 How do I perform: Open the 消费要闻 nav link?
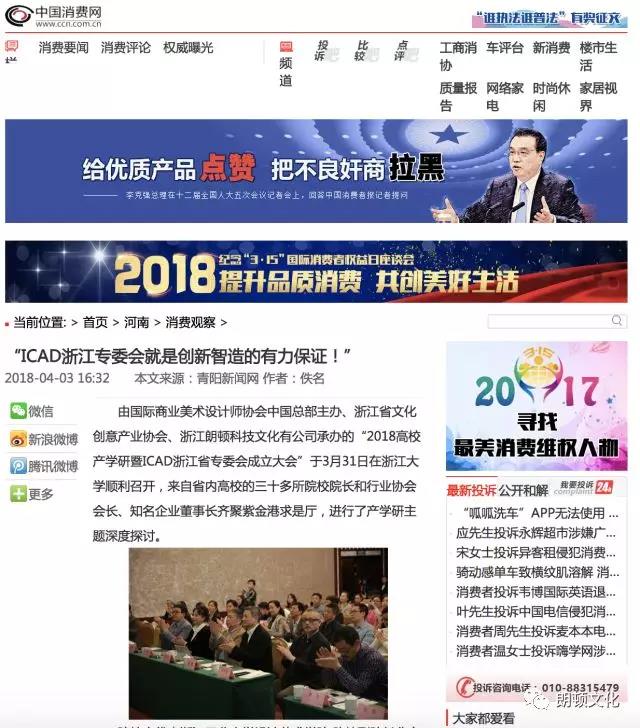coord(63,47)
